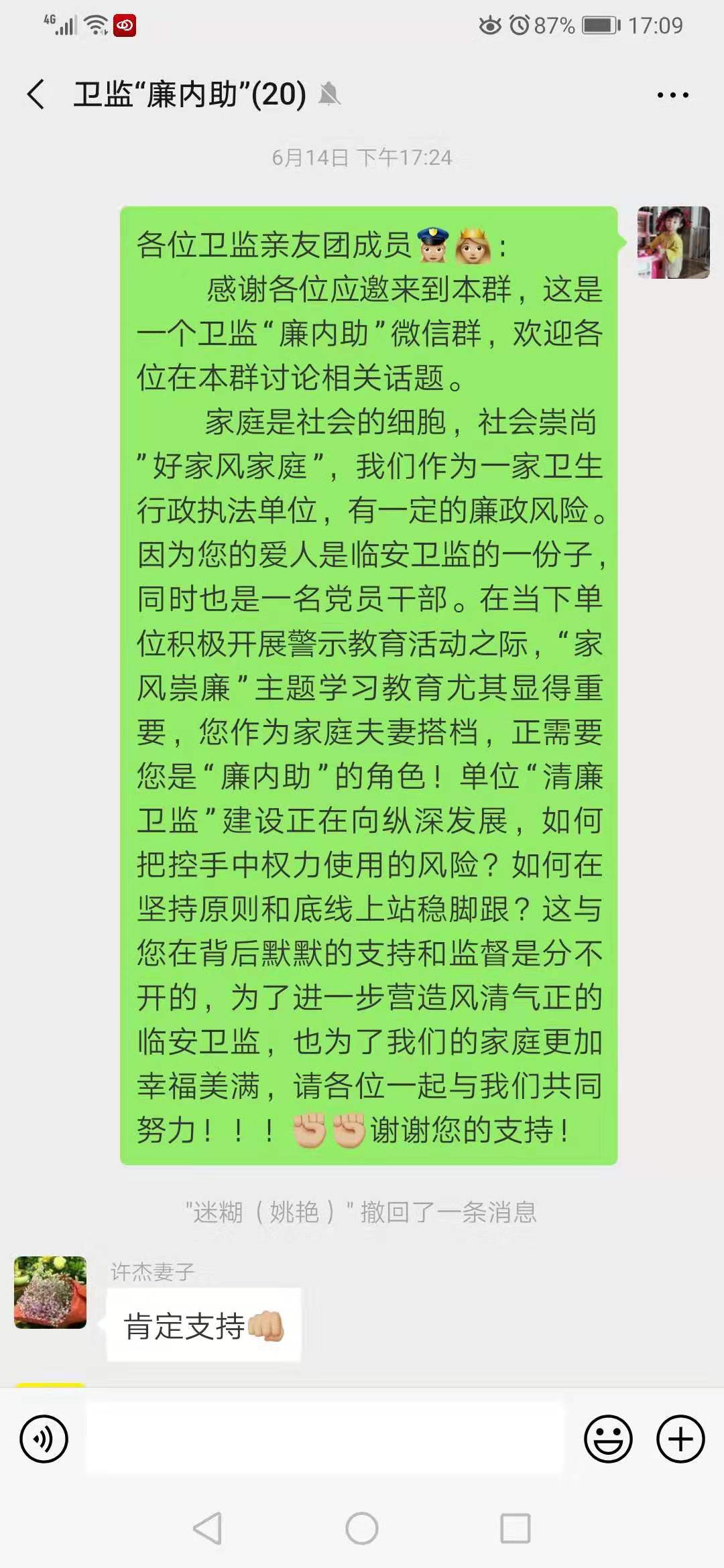Open the plus attachment menu
724x1568 pixels.
[680, 1439]
